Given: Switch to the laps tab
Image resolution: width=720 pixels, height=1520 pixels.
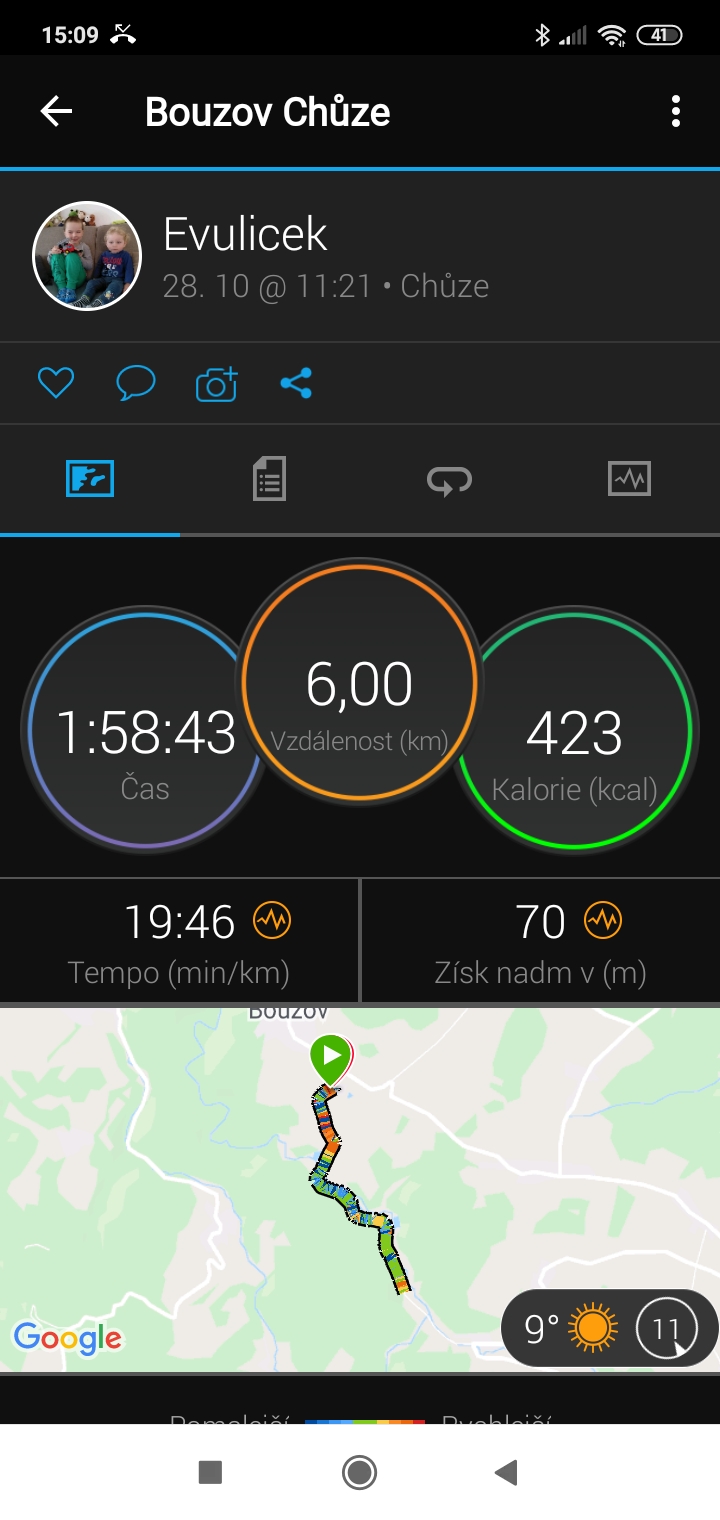Looking at the screenshot, I should (449, 481).
